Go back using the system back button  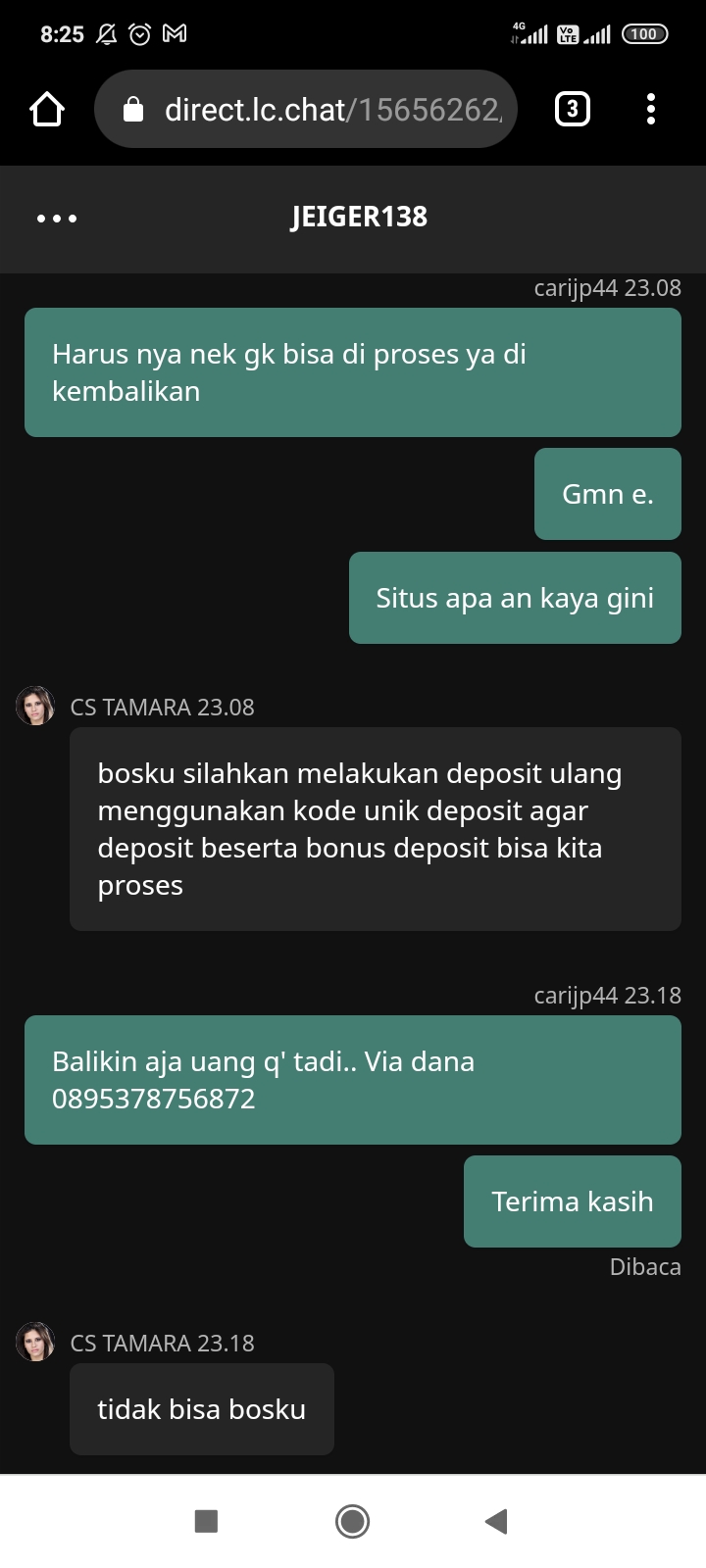(496, 1521)
